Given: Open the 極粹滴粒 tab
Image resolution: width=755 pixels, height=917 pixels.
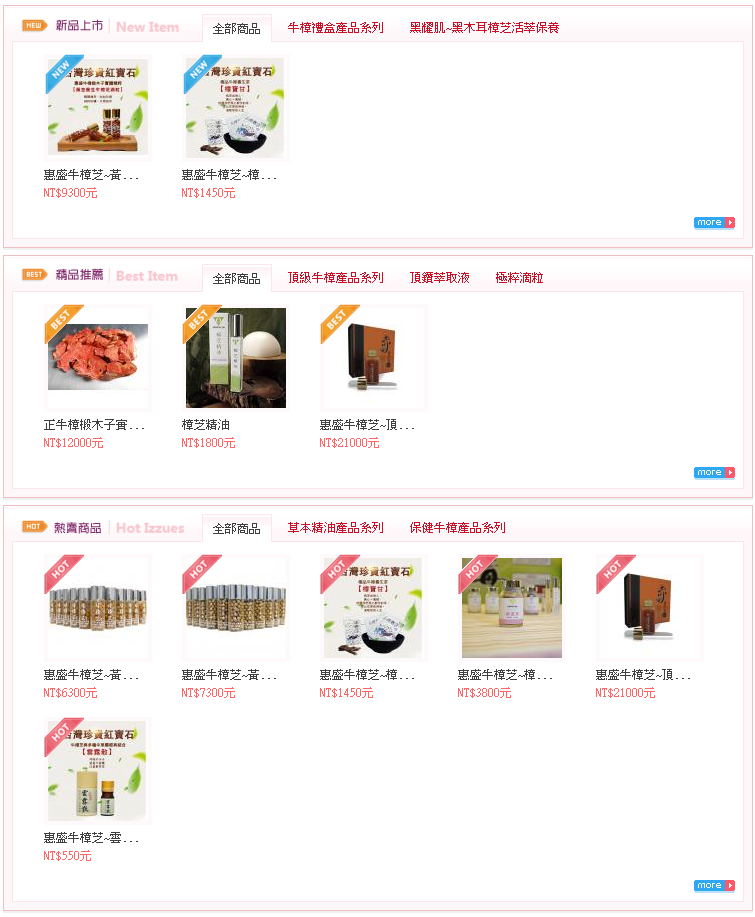Looking at the screenshot, I should (x=519, y=278).
